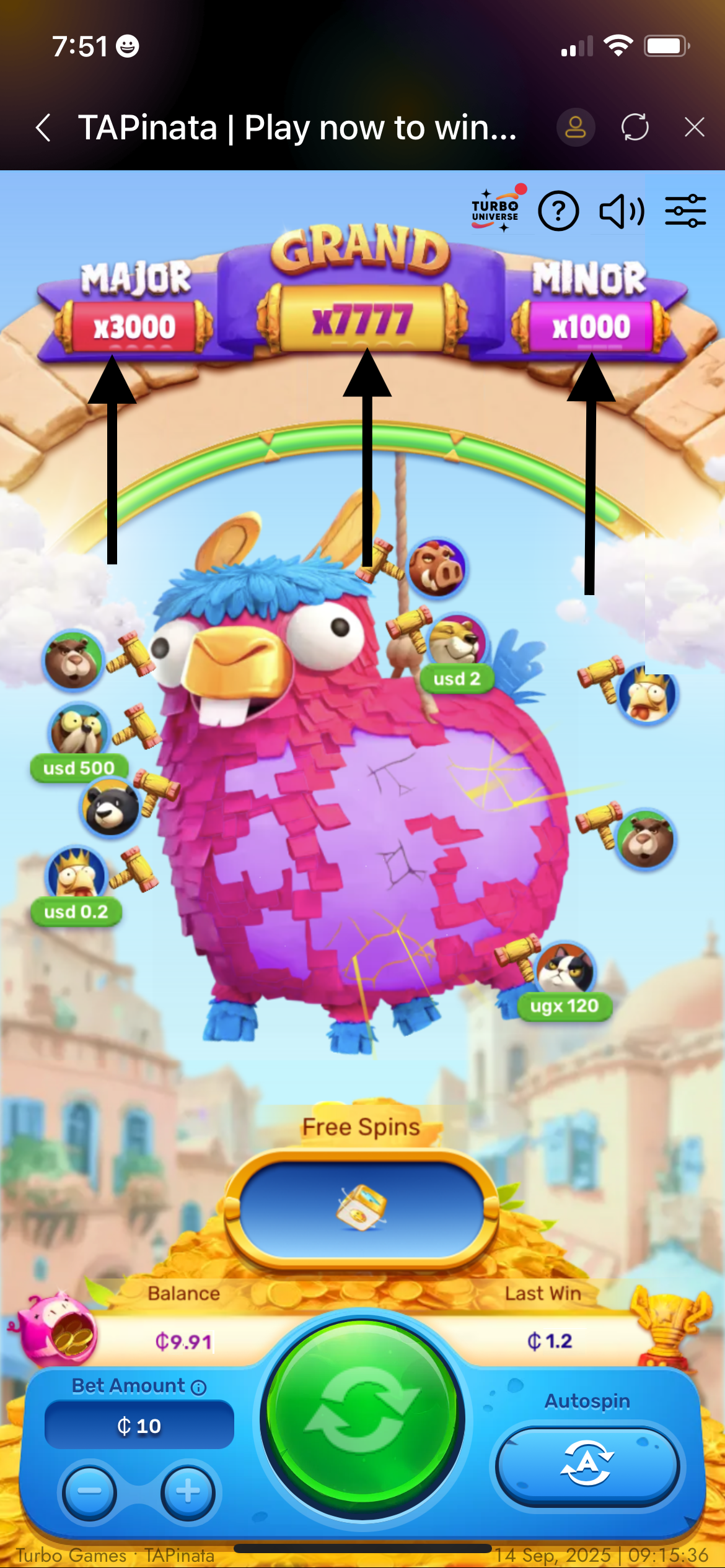
Task: Decrease the bet amount
Action: pyautogui.click(x=89, y=1491)
